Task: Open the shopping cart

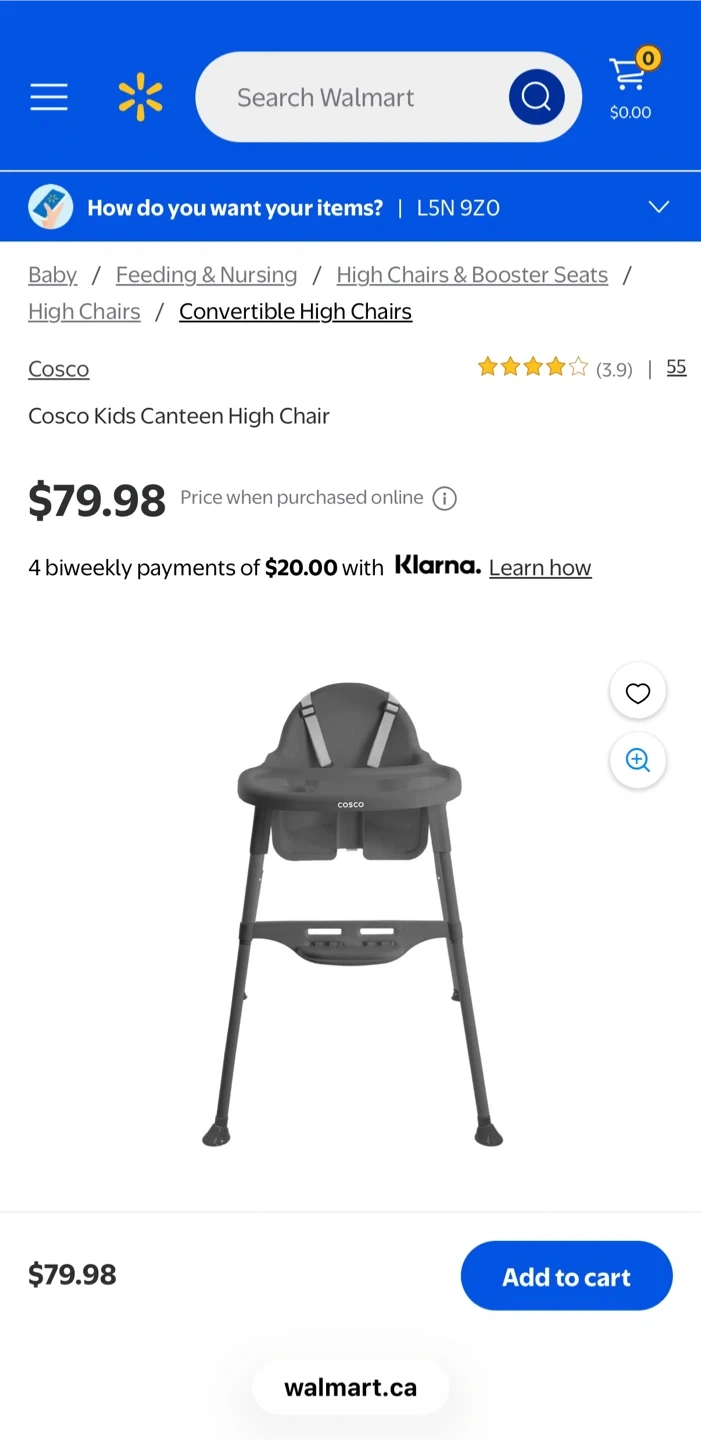Action: pyautogui.click(x=630, y=86)
